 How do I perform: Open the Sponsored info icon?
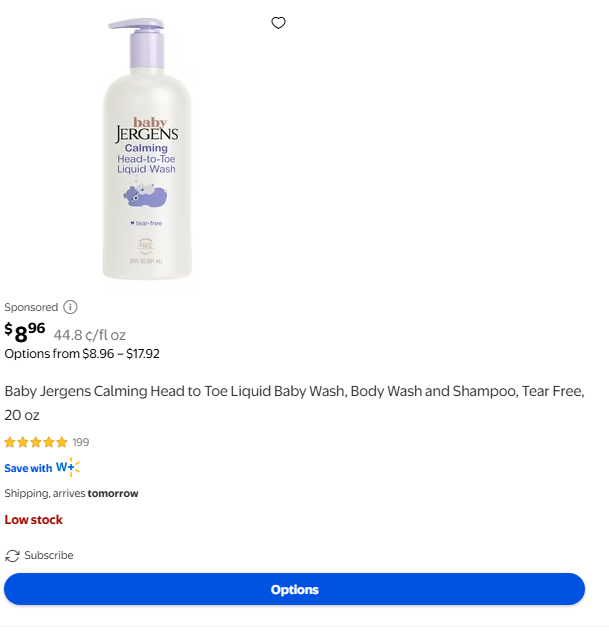tap(70, 307)
